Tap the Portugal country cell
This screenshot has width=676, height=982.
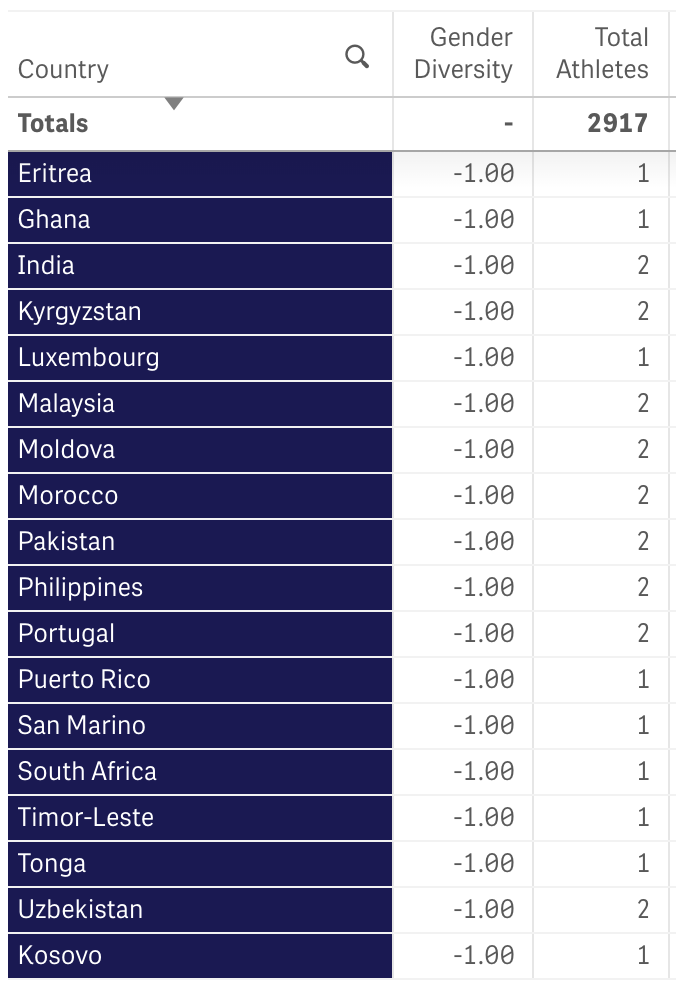click(x=66, y=634)
